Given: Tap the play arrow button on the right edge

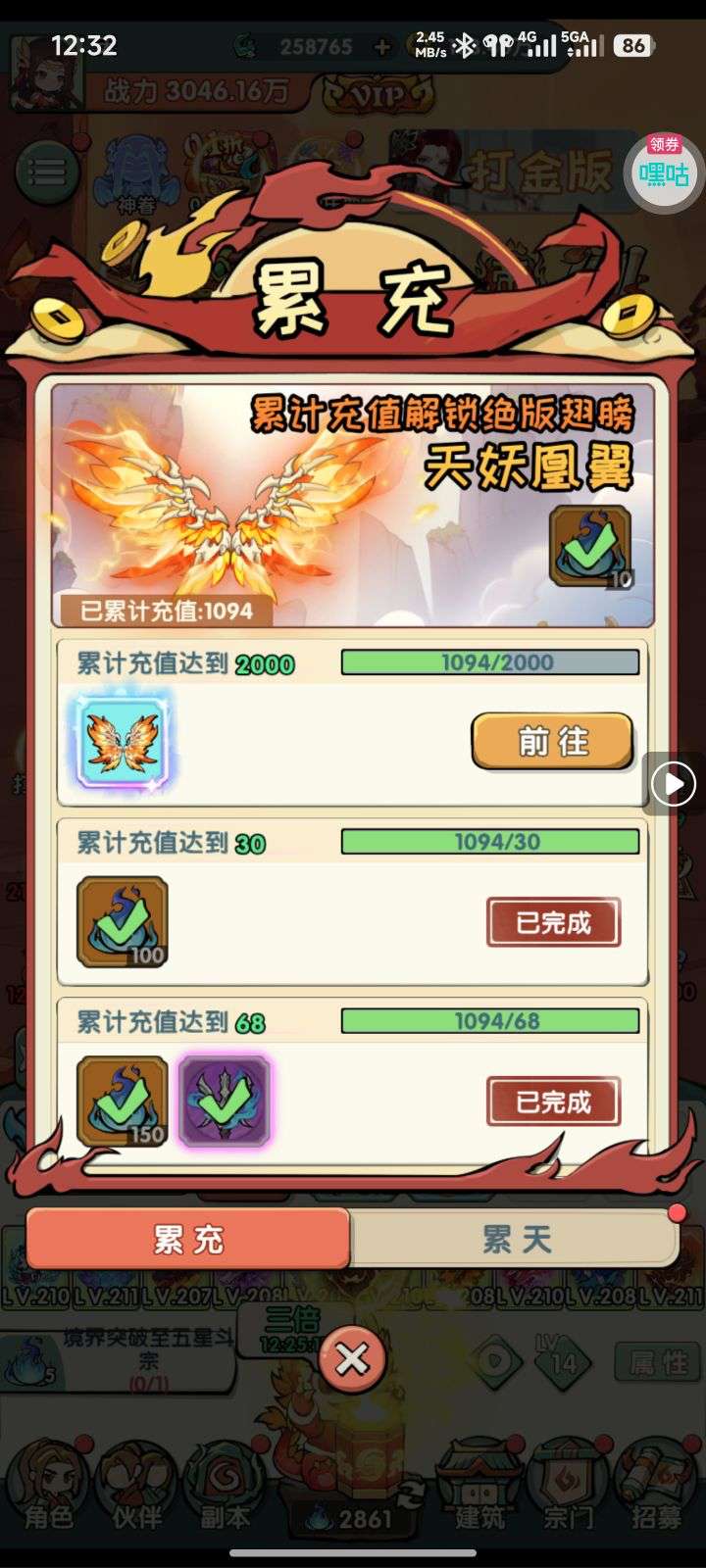Looking at the screenshot, I should 674,784.
